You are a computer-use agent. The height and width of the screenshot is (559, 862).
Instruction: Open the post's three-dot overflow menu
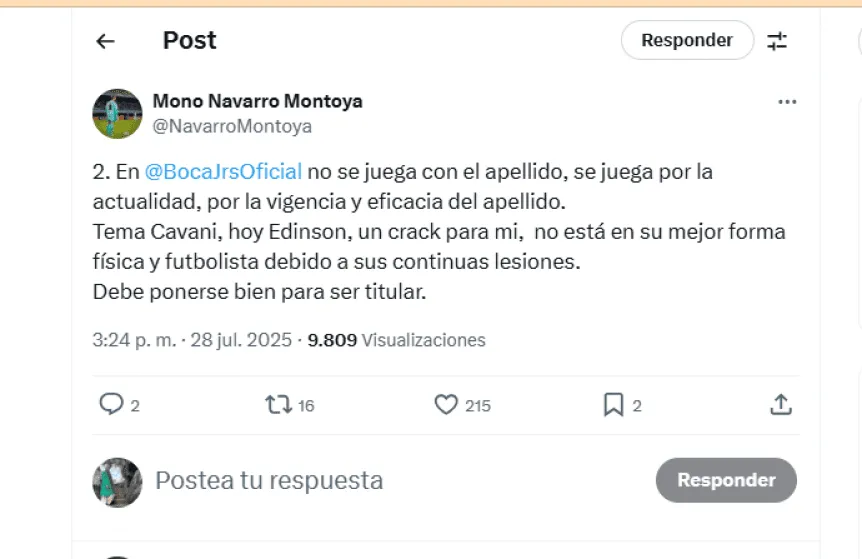pyautogui.click(x=787, y=102)
